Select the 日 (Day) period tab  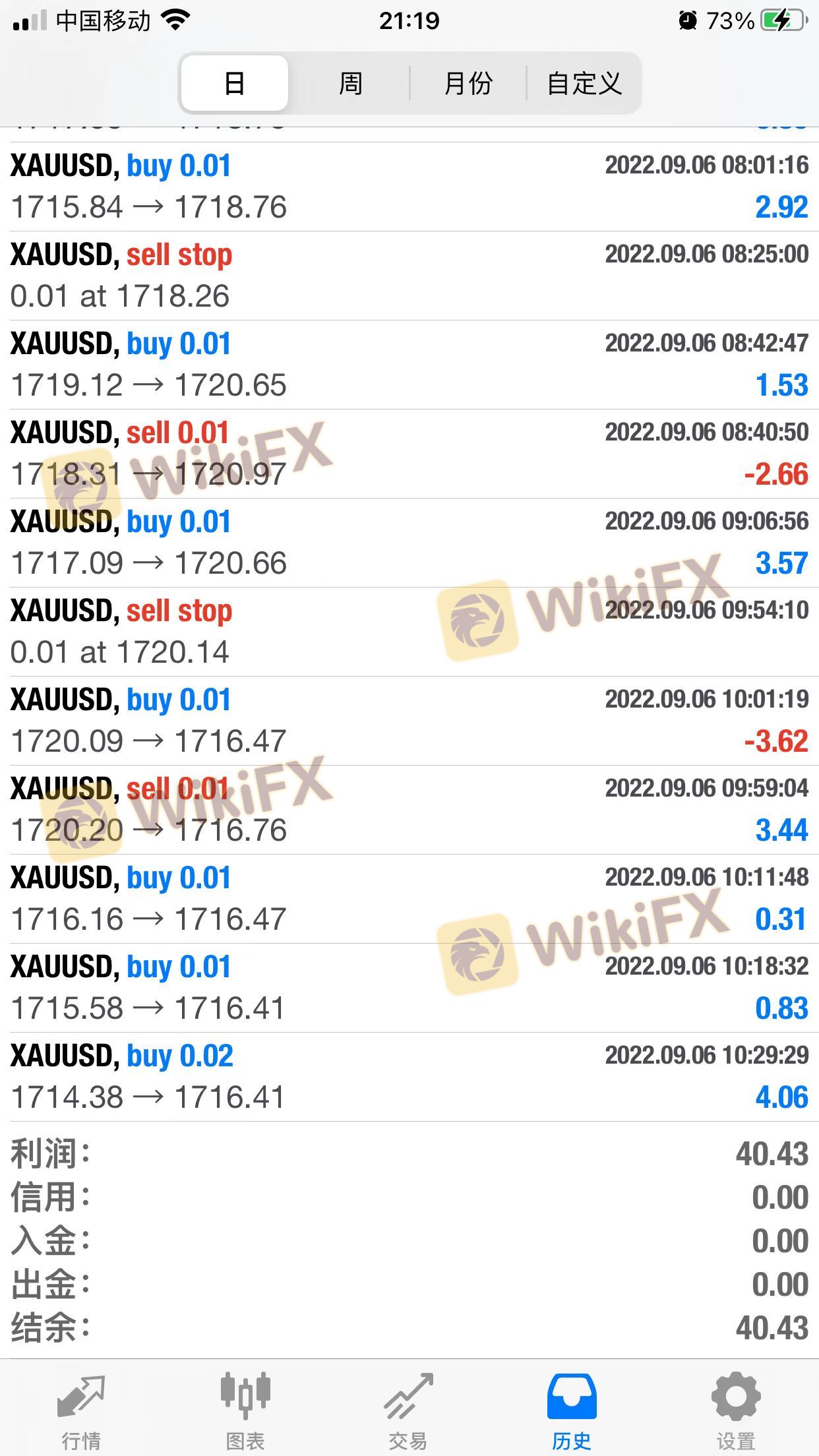[234, 84]
